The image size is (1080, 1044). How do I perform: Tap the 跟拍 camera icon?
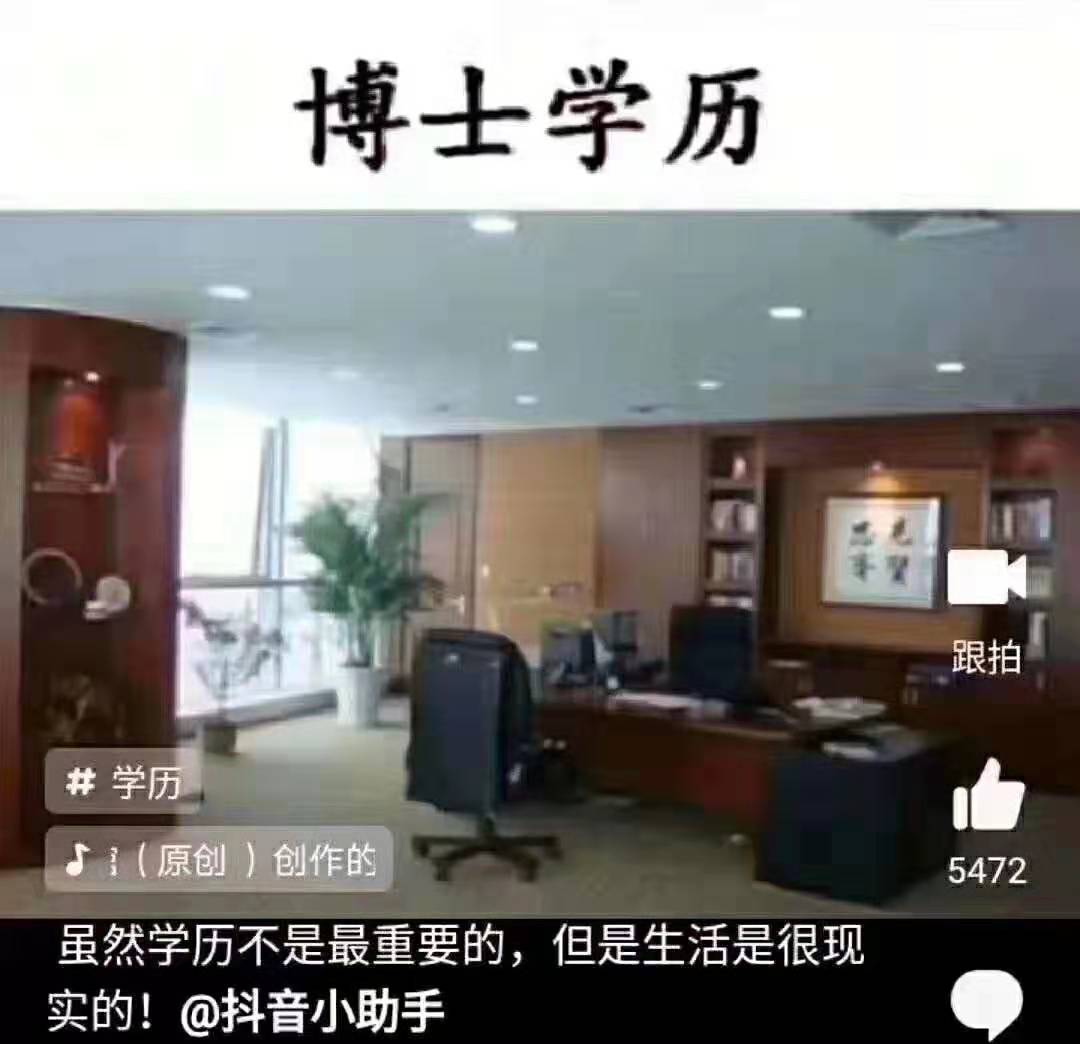987,578
